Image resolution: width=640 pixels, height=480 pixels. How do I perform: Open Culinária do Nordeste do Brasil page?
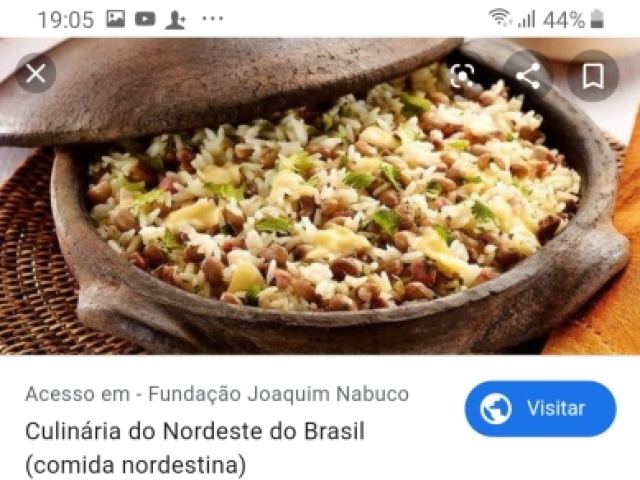pos(195,432)
